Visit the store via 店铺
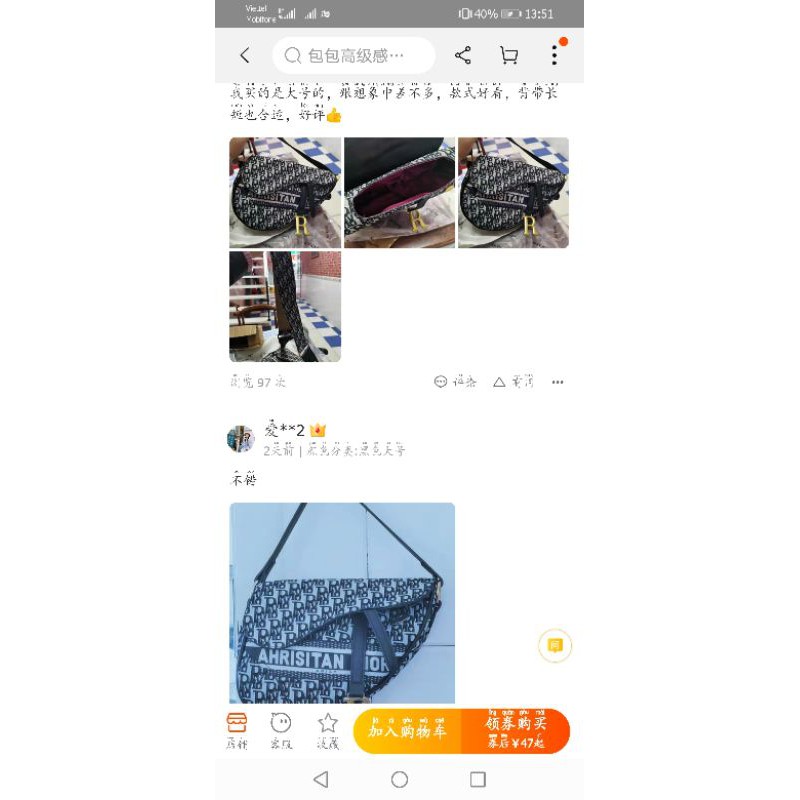 click(x=237, y=731)
